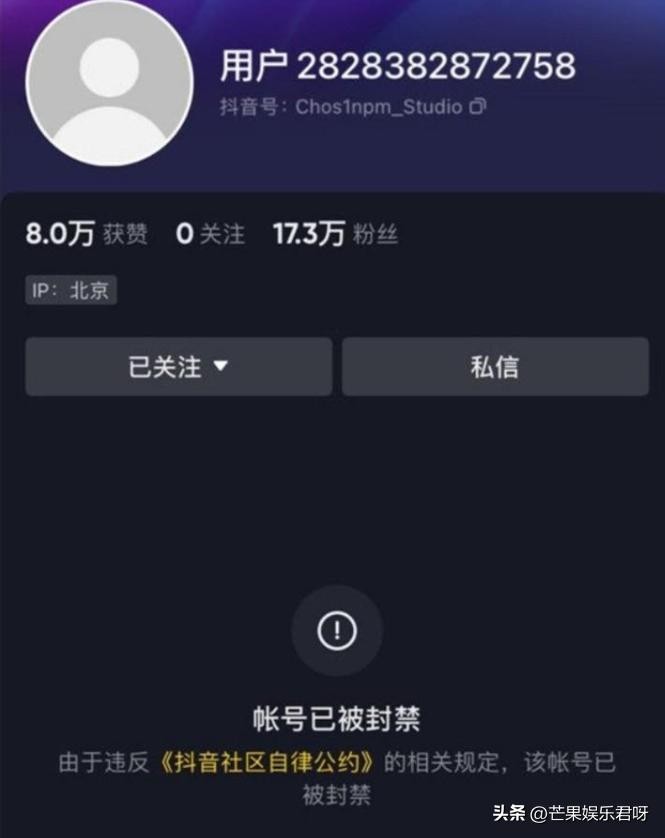665x838 pixels.
Task: Open the 0 关注 following list
Action: pos(210,234)
